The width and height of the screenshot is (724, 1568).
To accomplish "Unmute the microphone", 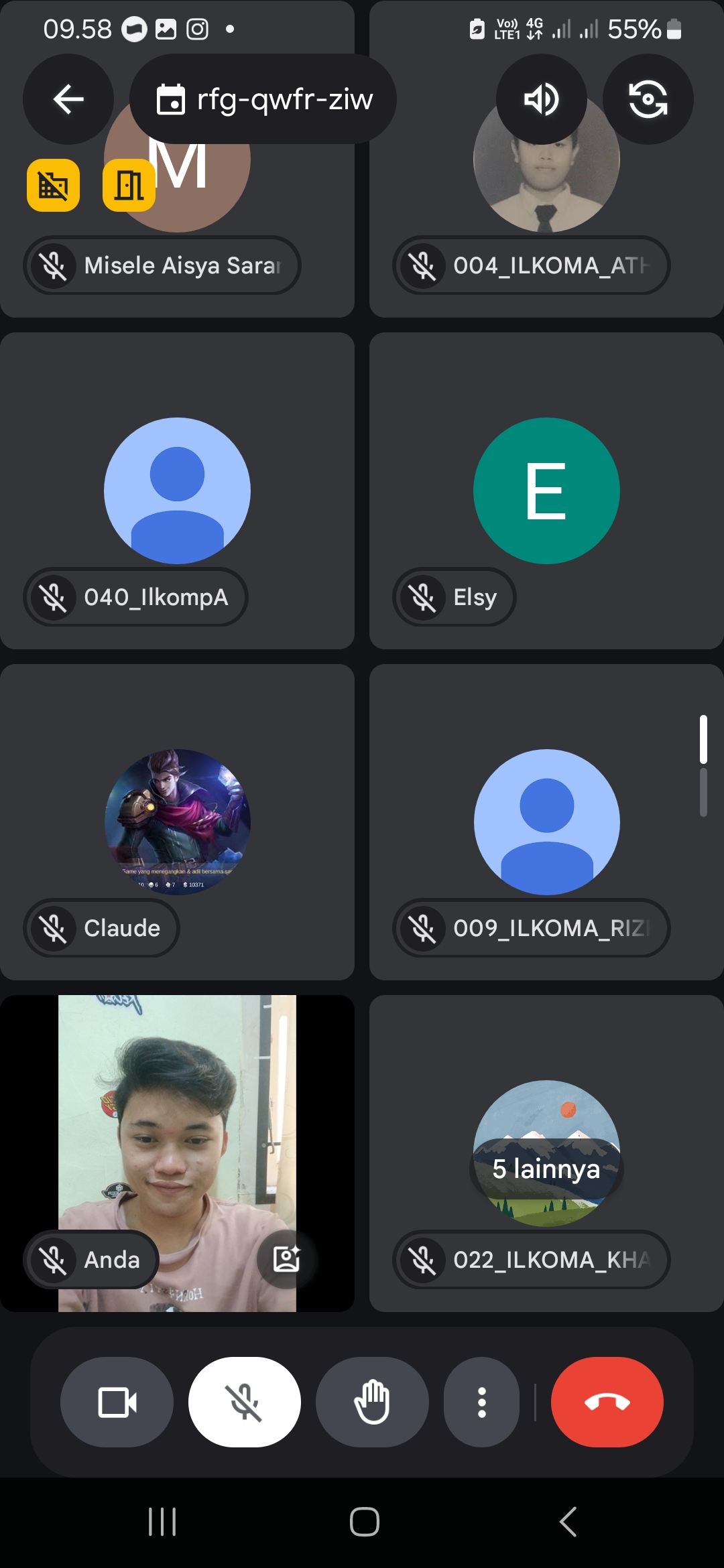I will (x=245, y=1402).
